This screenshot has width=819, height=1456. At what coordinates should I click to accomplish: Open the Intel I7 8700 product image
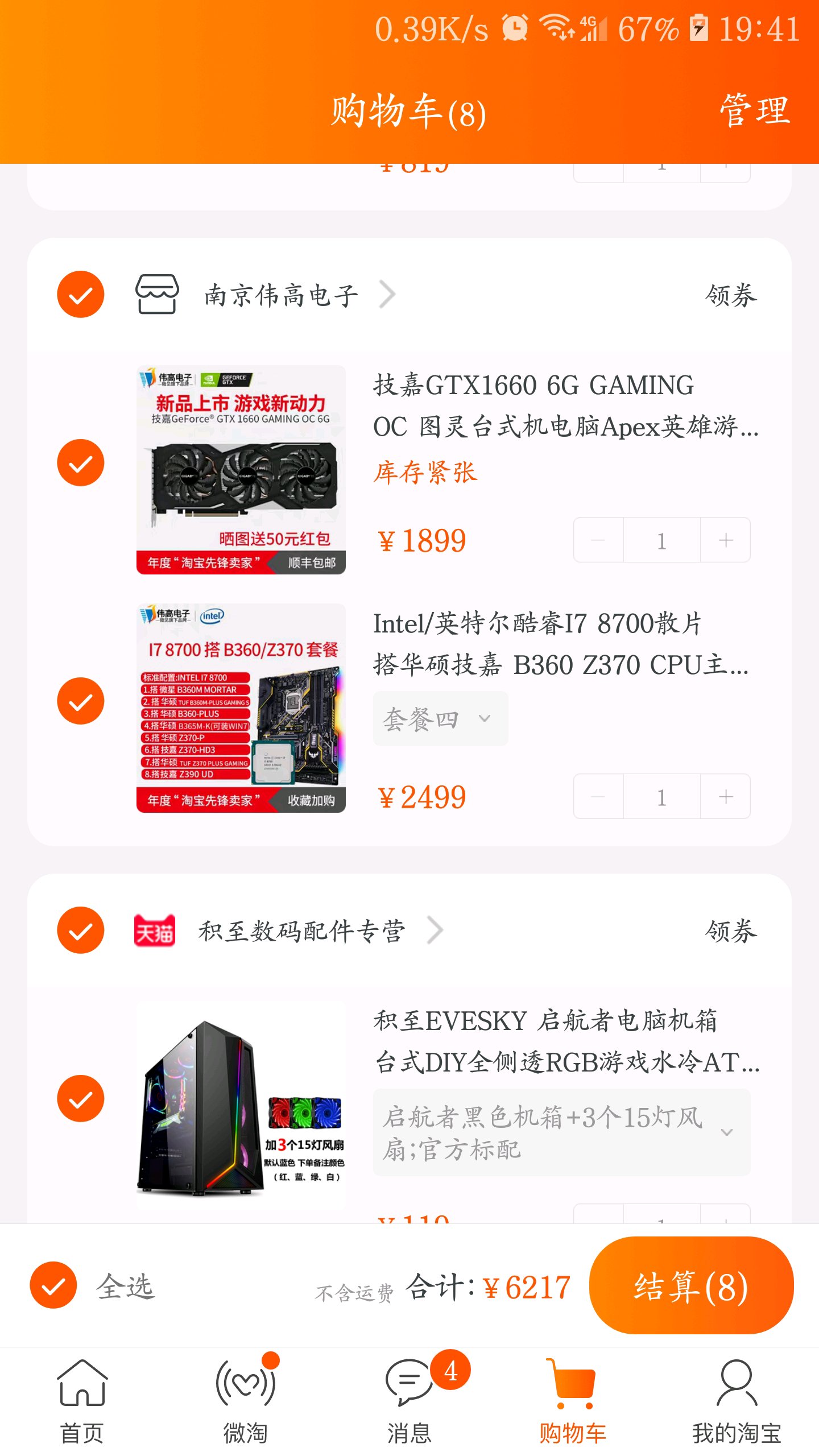(241, 708)
